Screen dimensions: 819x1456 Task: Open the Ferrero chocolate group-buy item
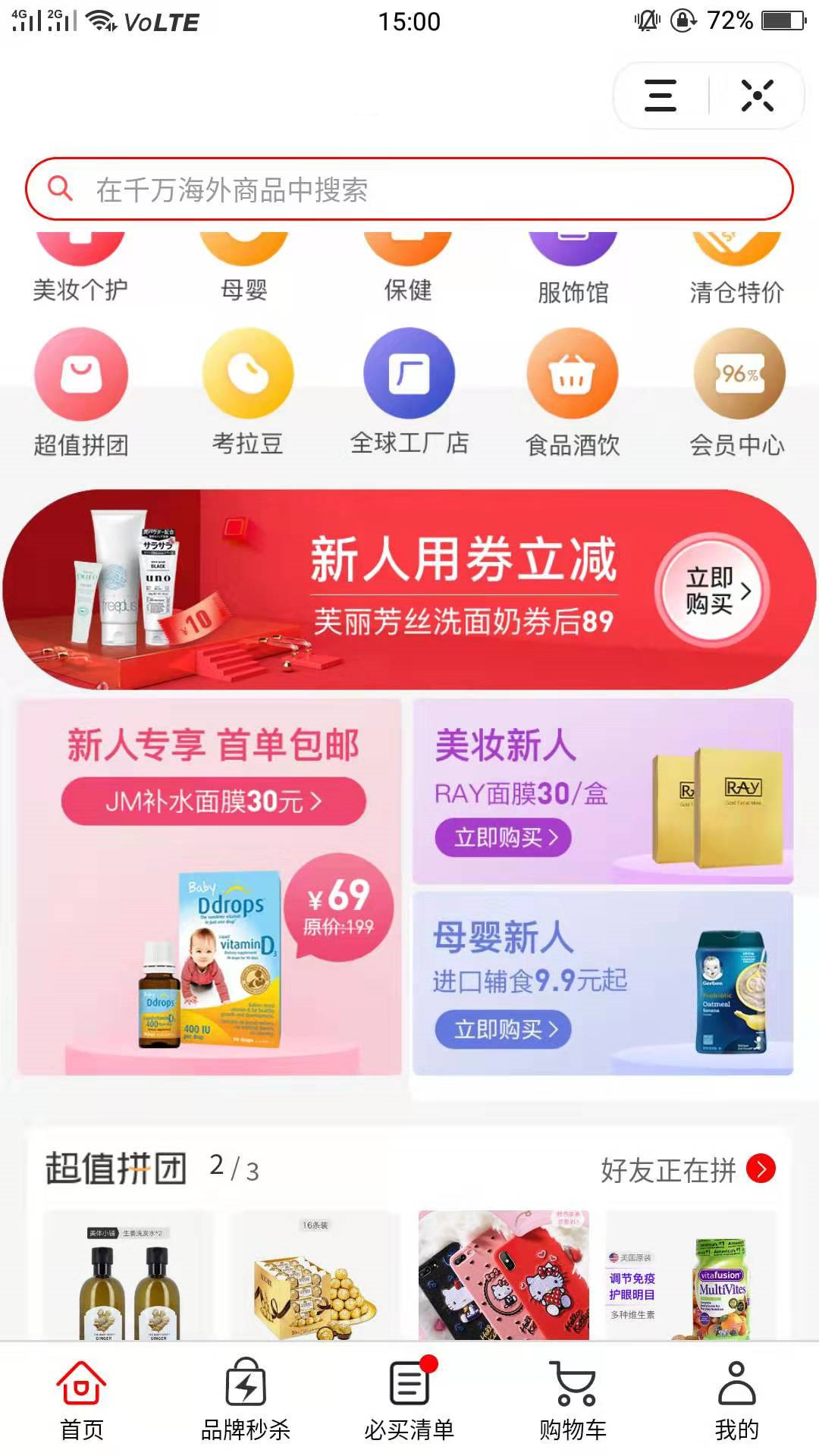tap(314, 1277)
